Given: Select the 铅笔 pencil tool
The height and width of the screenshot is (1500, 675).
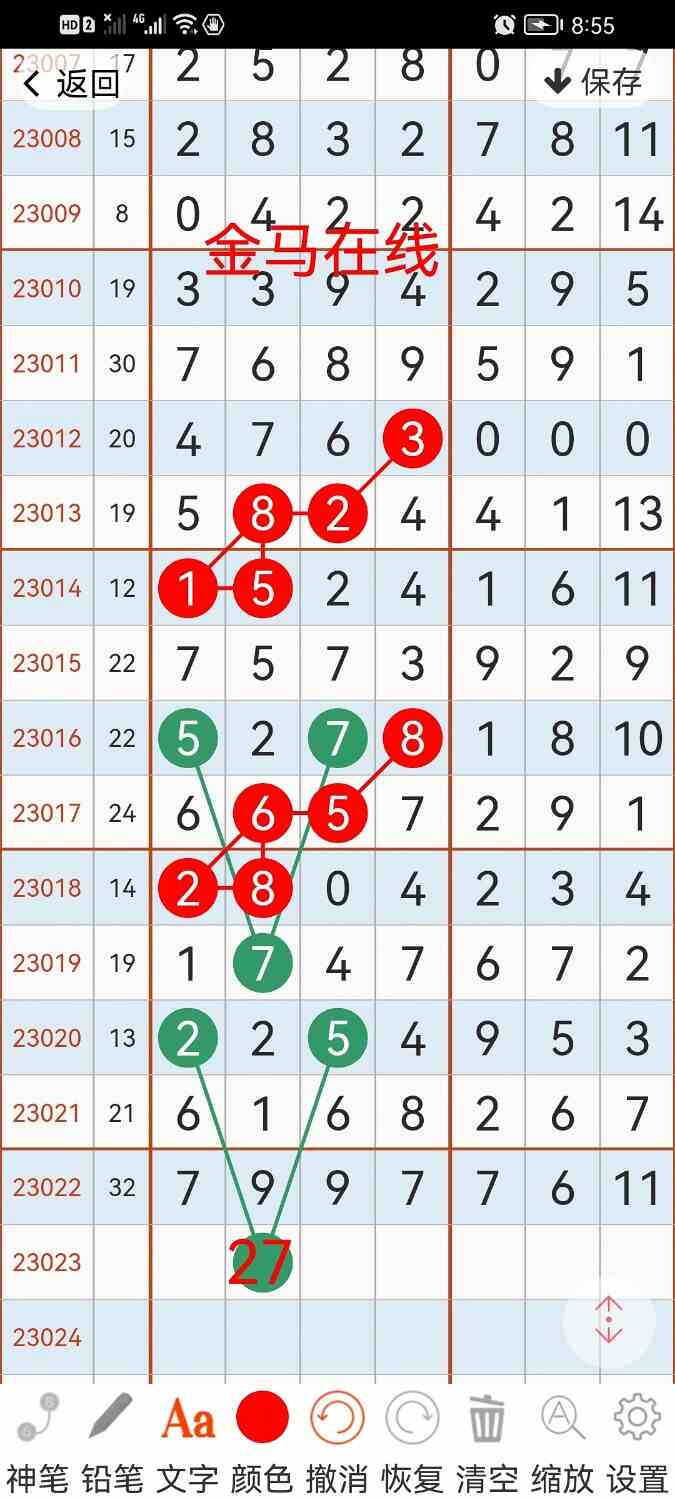Looking at the screenshot, I should [112, 1444].
